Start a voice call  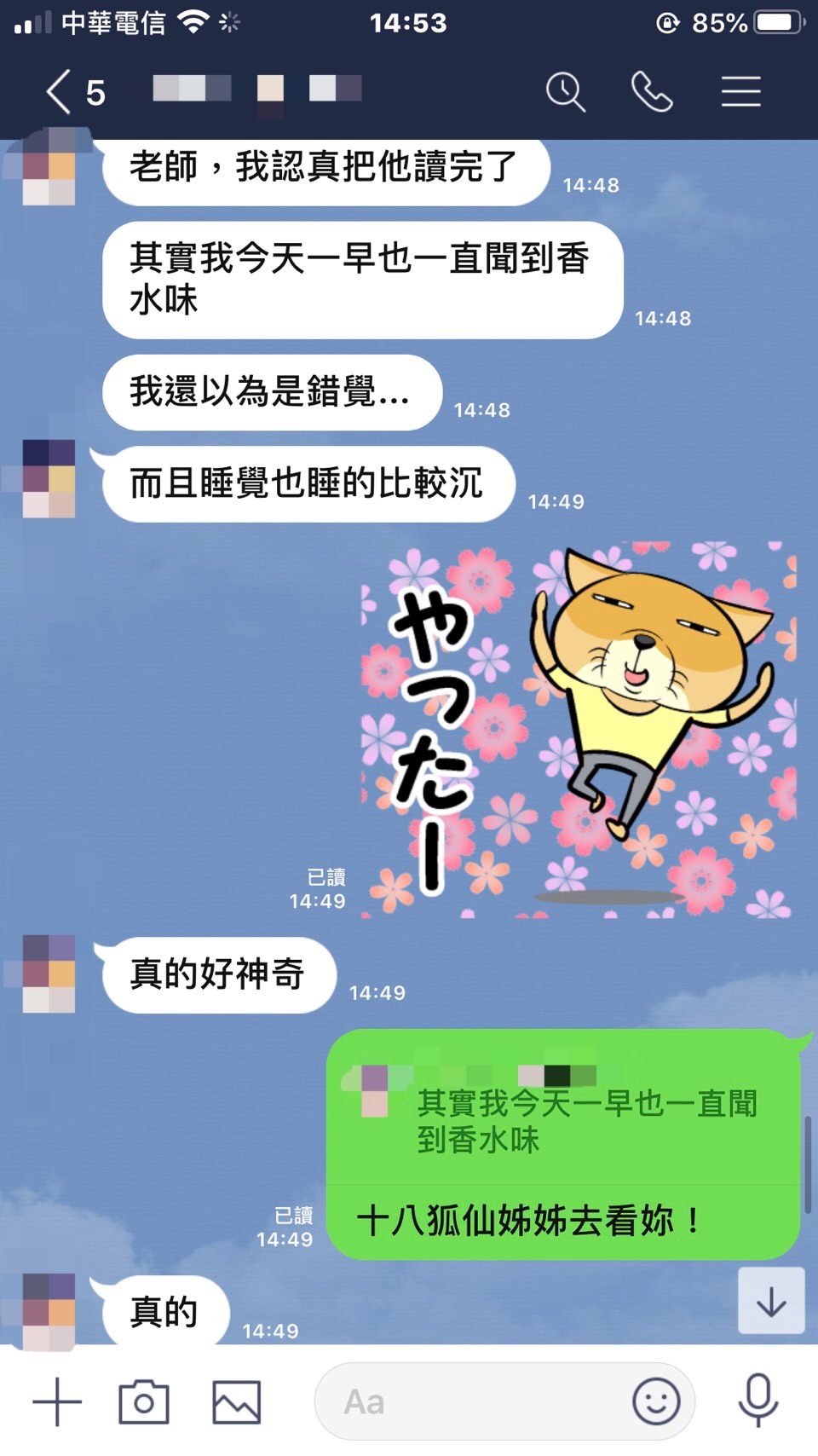pos(652,92)
